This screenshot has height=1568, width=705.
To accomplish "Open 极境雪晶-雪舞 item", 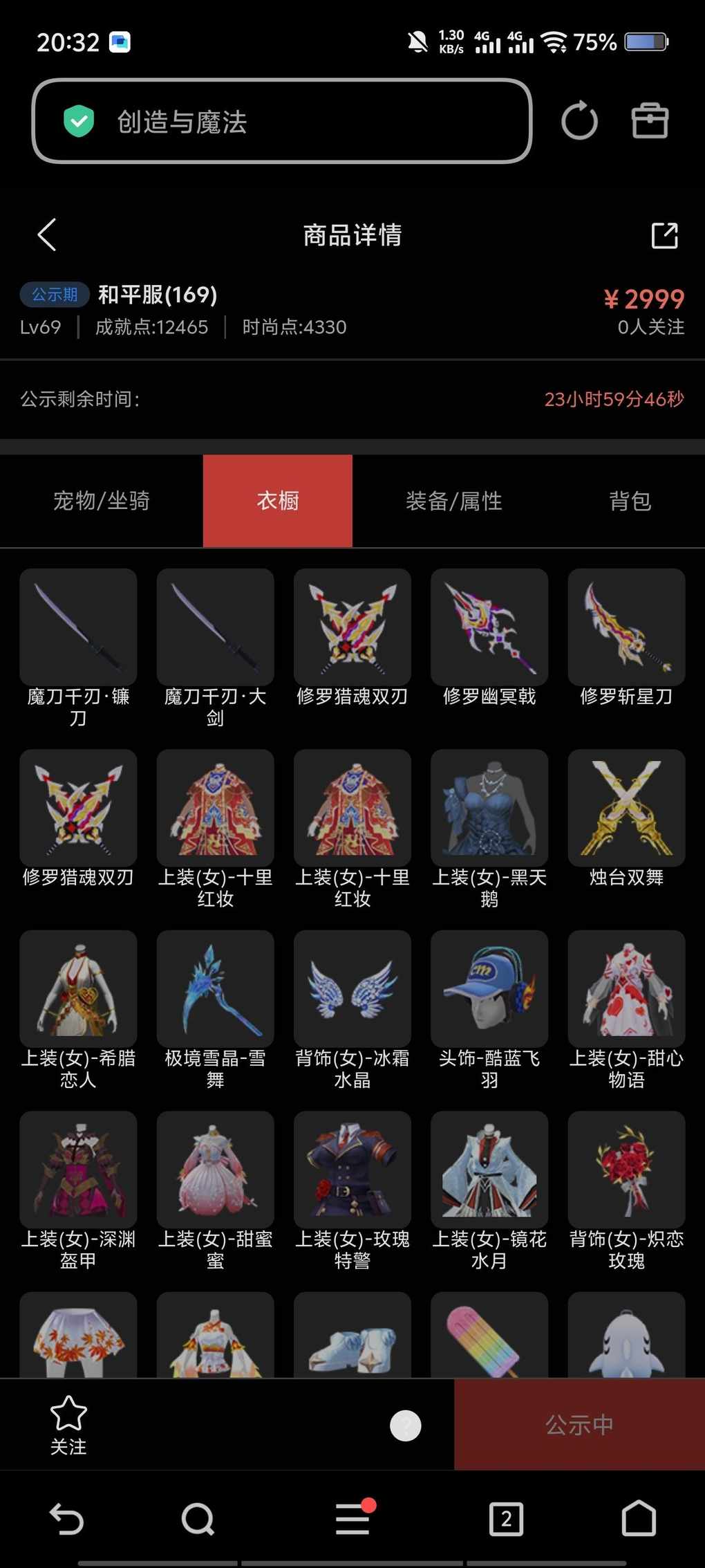I will pos(215,989).
